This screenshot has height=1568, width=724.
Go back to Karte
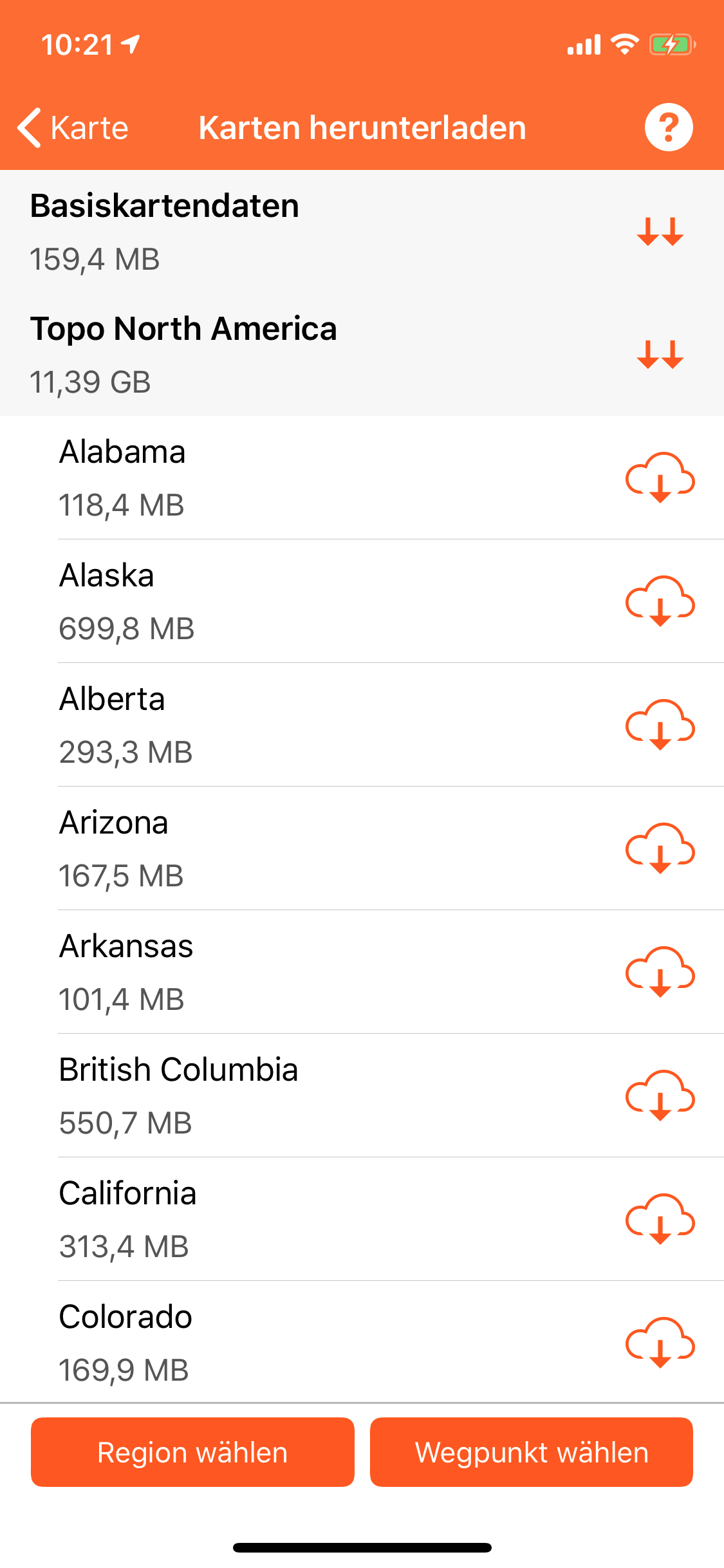tap(73, 127)
